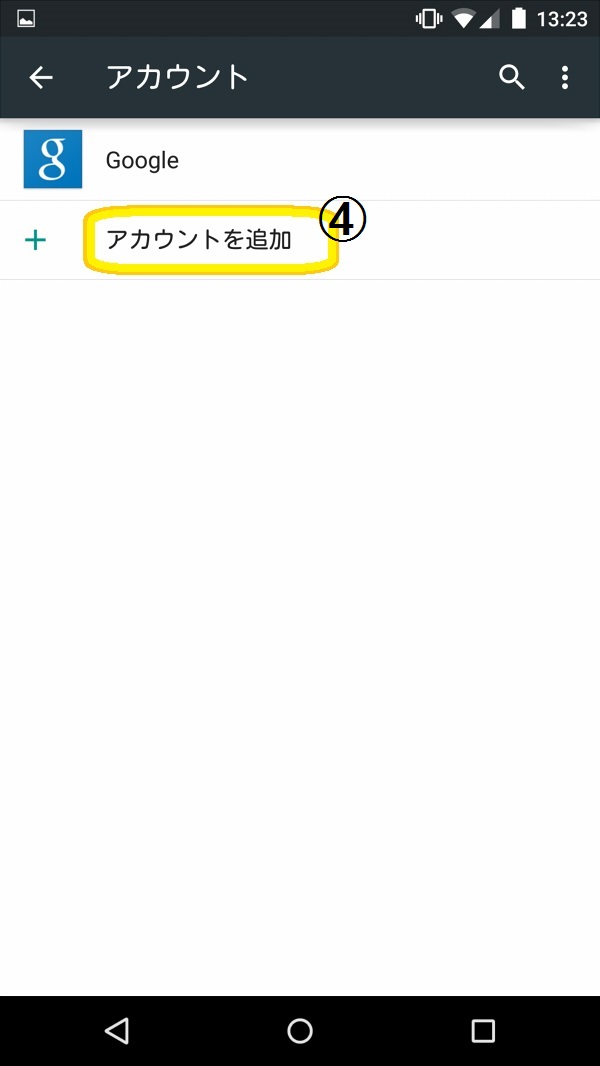The height and width of the screenshot is (1066, 600).
Task: Go to home screen via home button
Action: (300, 1031)
